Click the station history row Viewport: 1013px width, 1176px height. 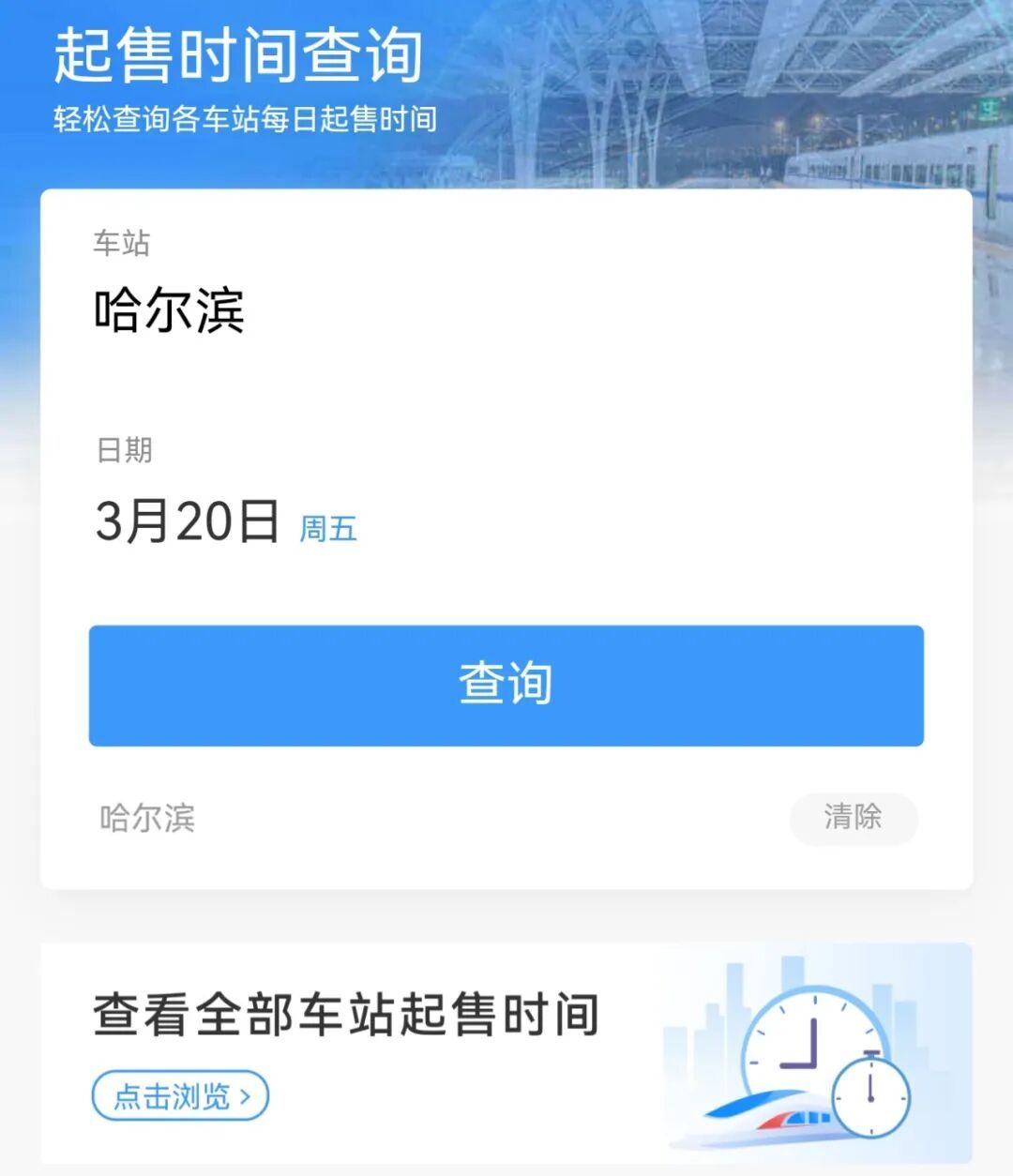375,819
